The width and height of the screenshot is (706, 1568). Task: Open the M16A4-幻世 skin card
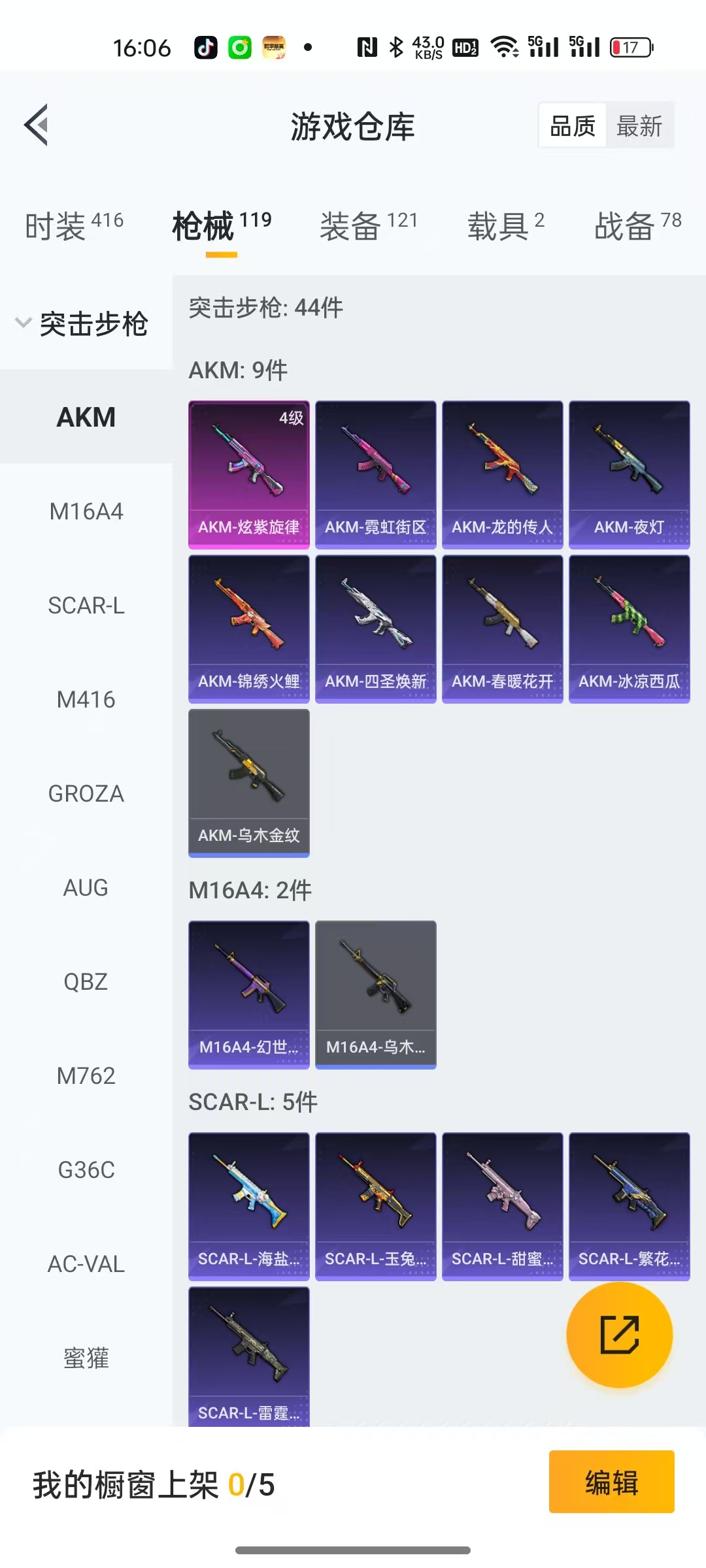pyautogui.click(x=249, y=994)
